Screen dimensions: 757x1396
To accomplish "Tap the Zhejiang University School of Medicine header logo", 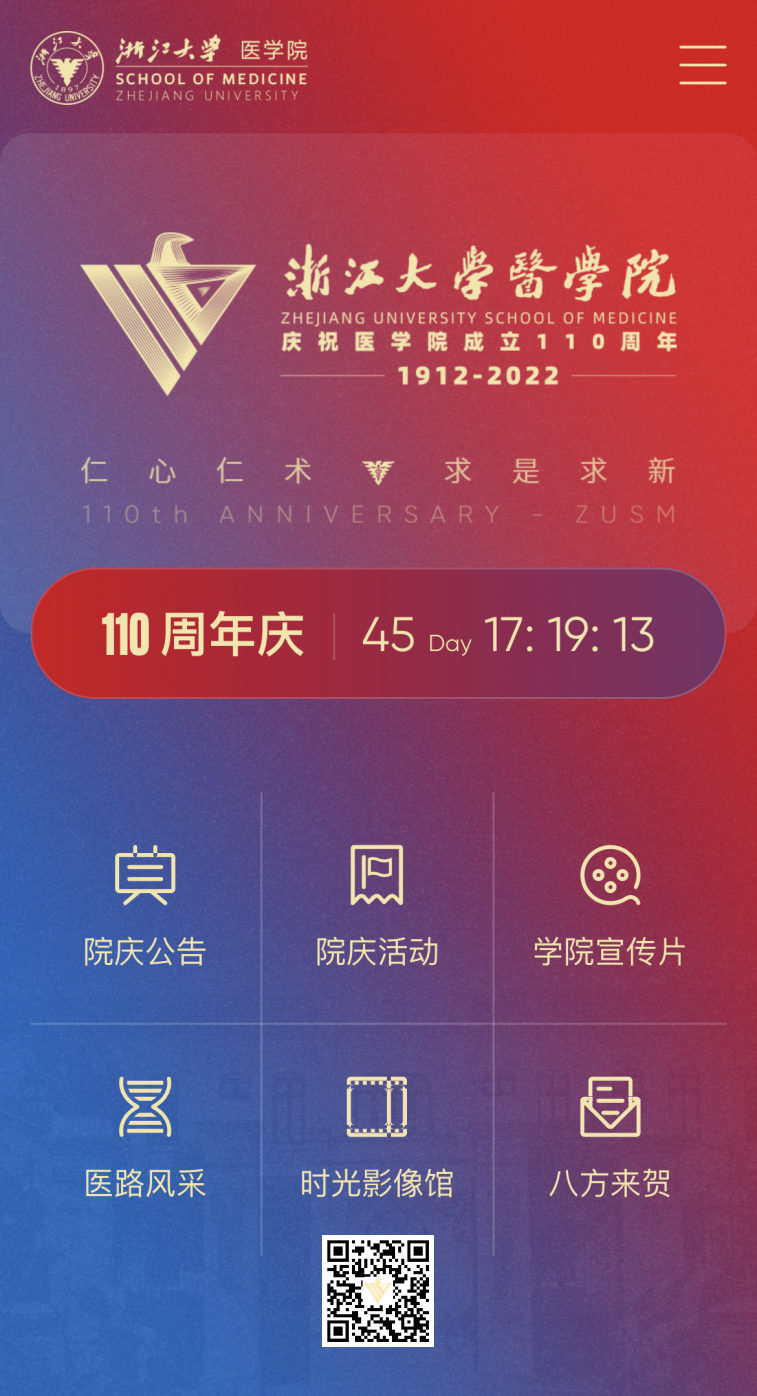I will 168,67.
